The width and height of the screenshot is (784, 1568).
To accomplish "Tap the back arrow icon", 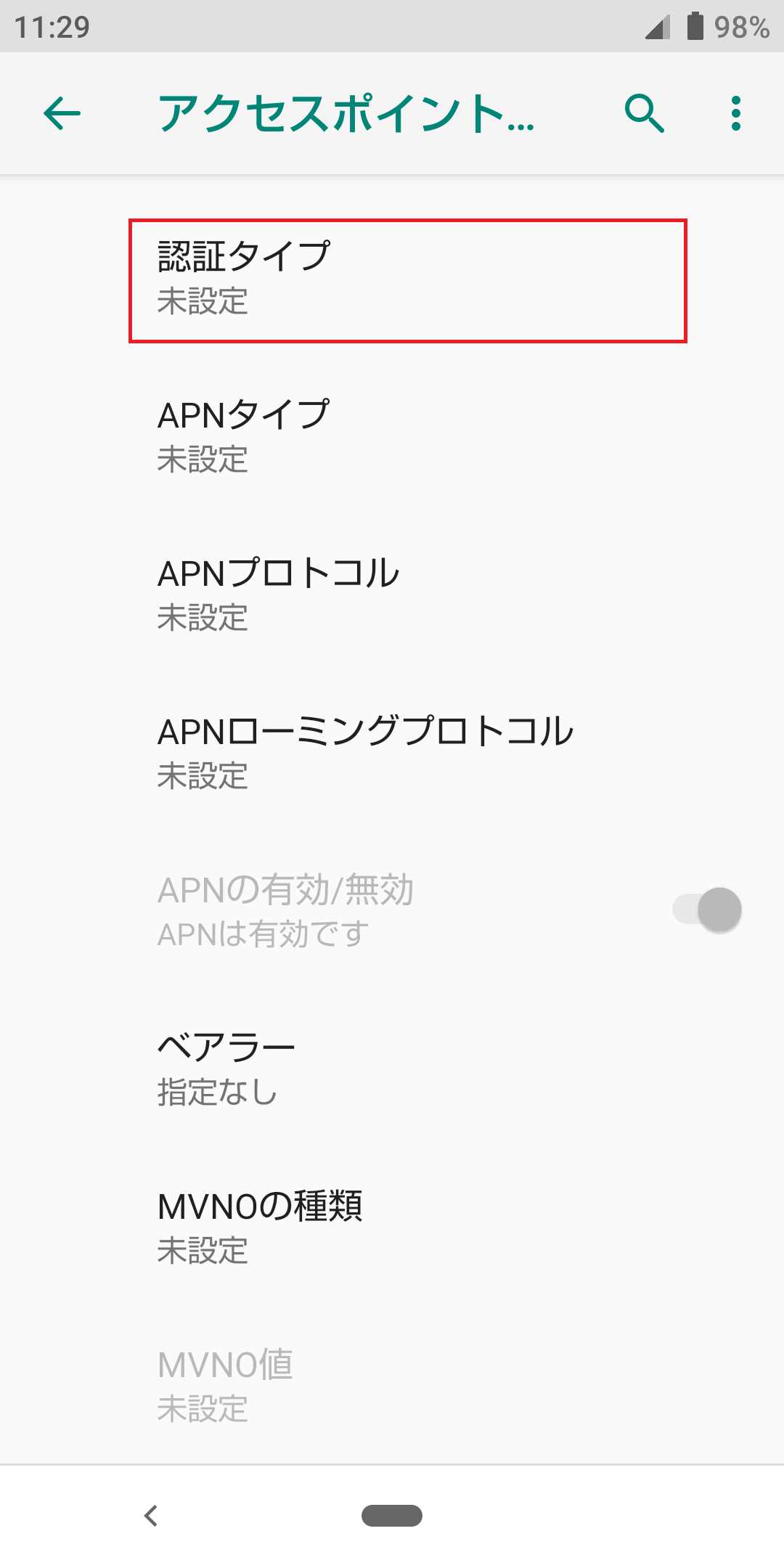I will tap(61, 113).
